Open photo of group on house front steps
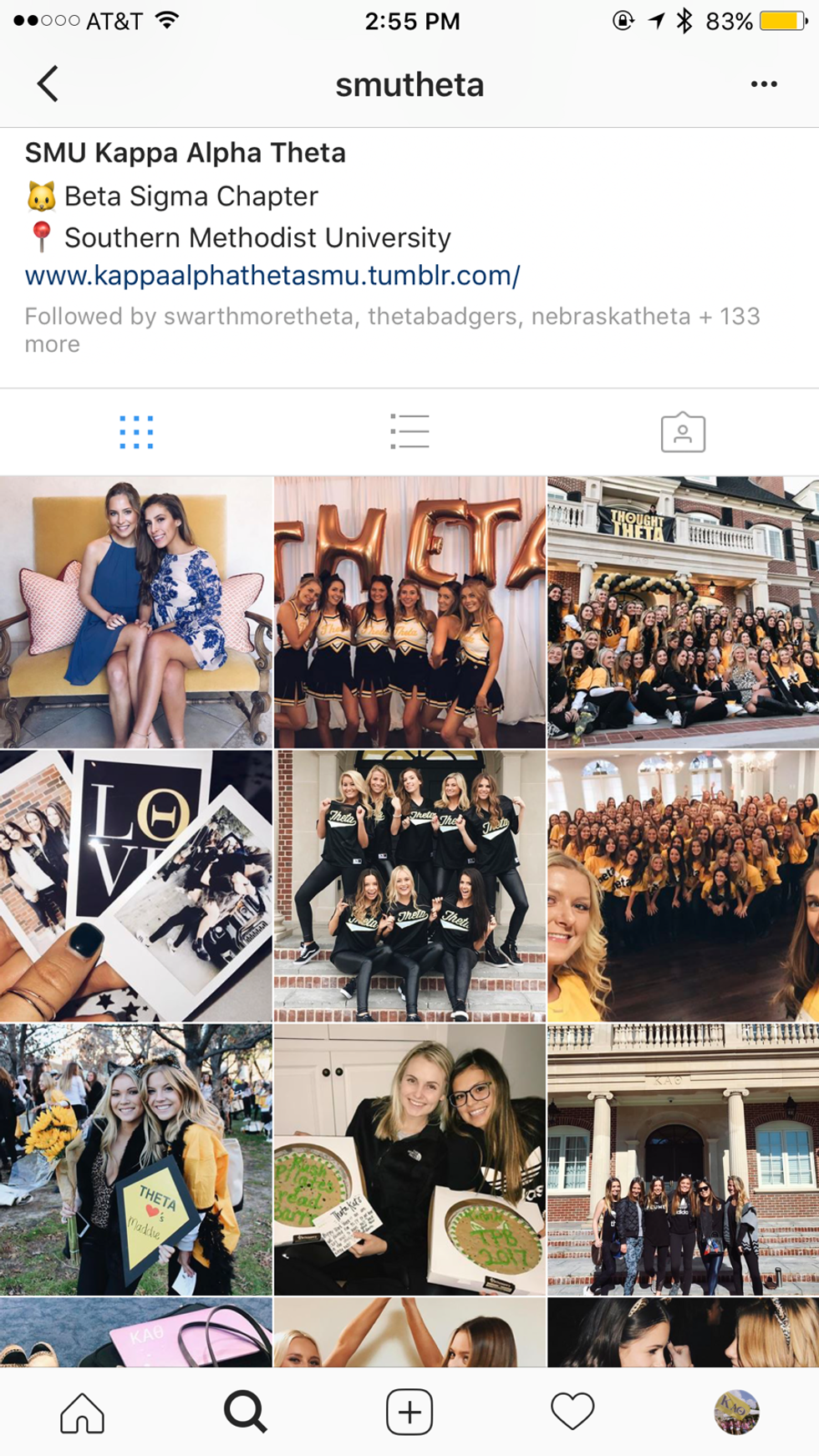 683,1159
